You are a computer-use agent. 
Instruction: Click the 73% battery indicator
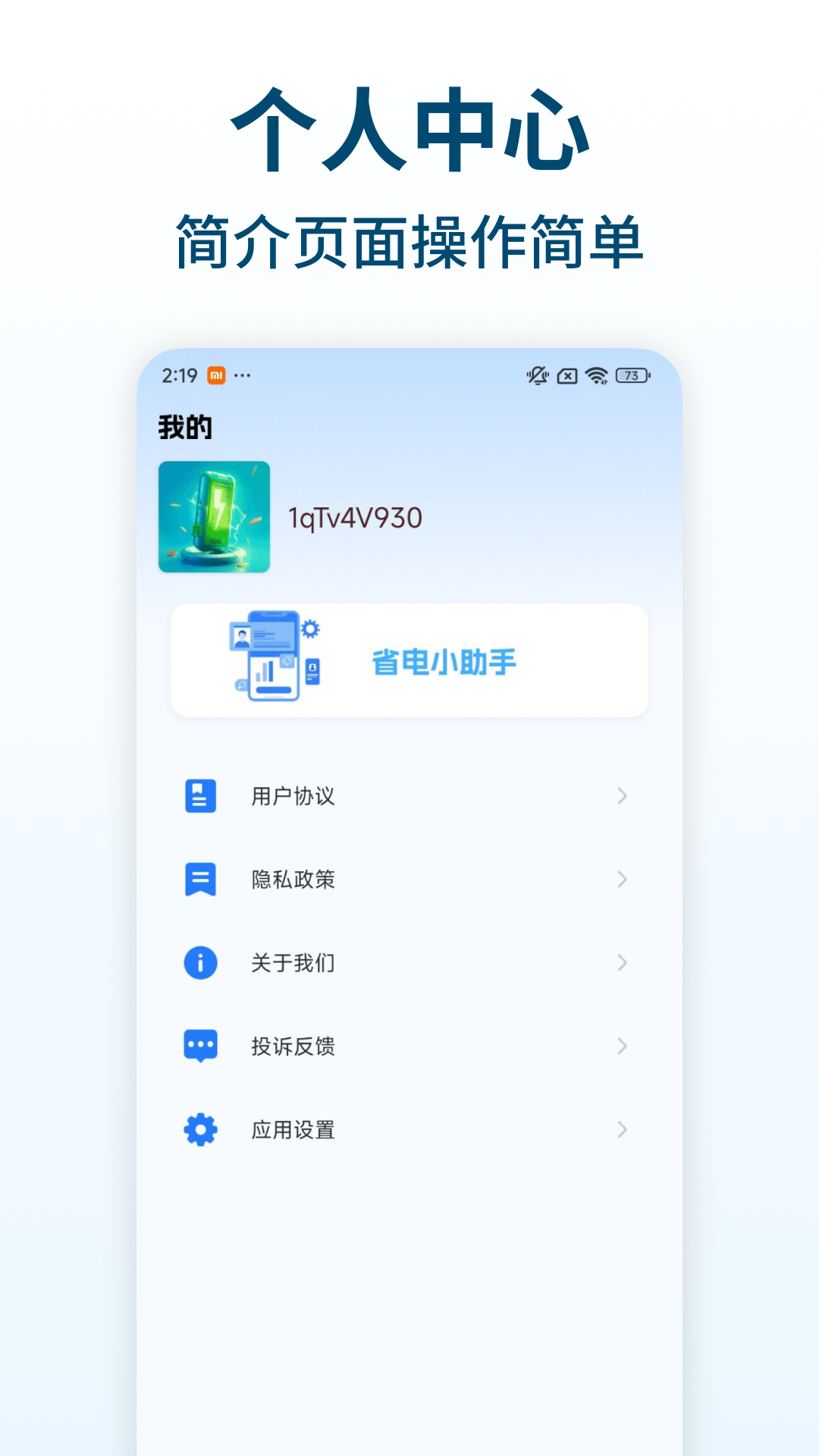click(x=632, y=375)
